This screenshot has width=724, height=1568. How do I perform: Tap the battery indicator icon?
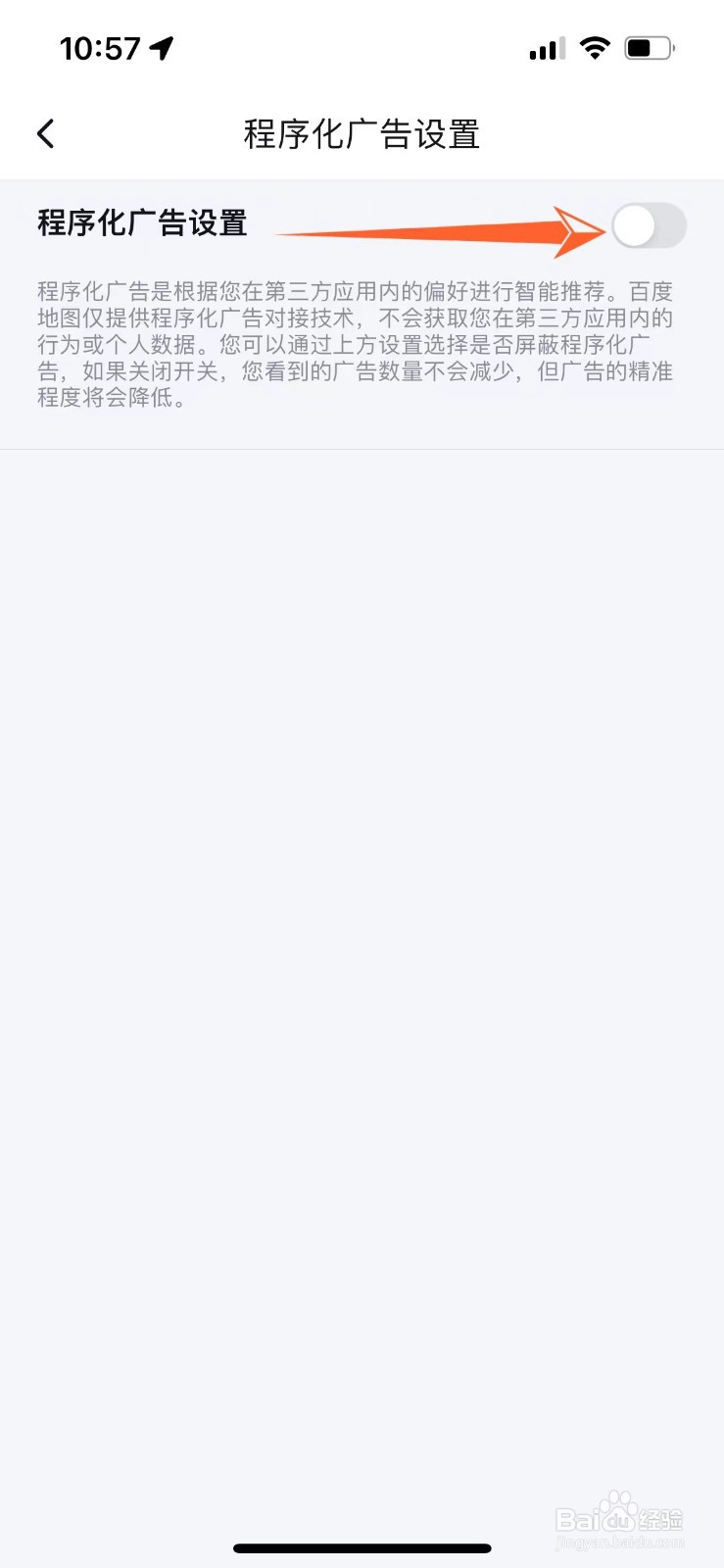649,46
